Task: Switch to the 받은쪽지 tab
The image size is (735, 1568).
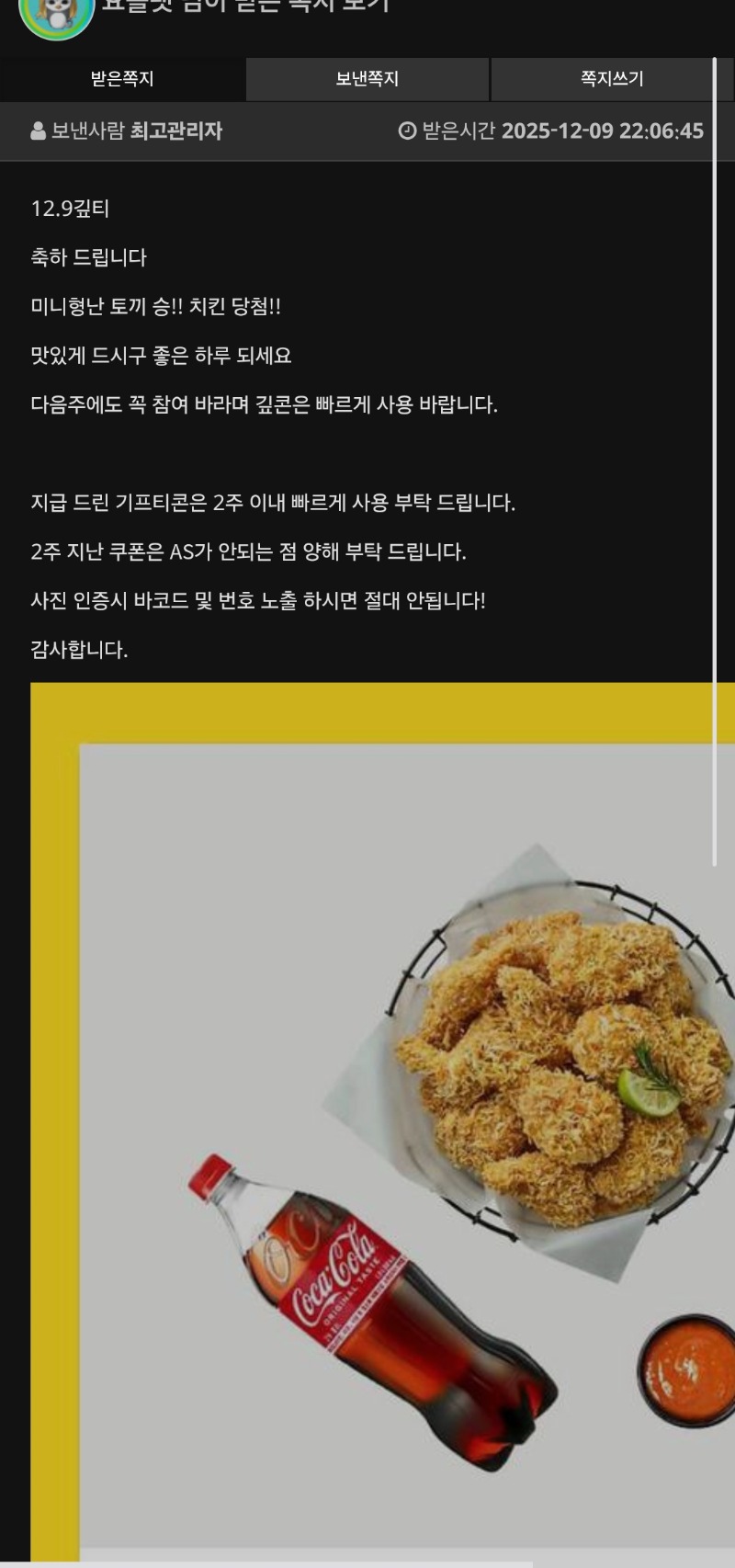Action: pyautogui.click(x=121, y=79)
